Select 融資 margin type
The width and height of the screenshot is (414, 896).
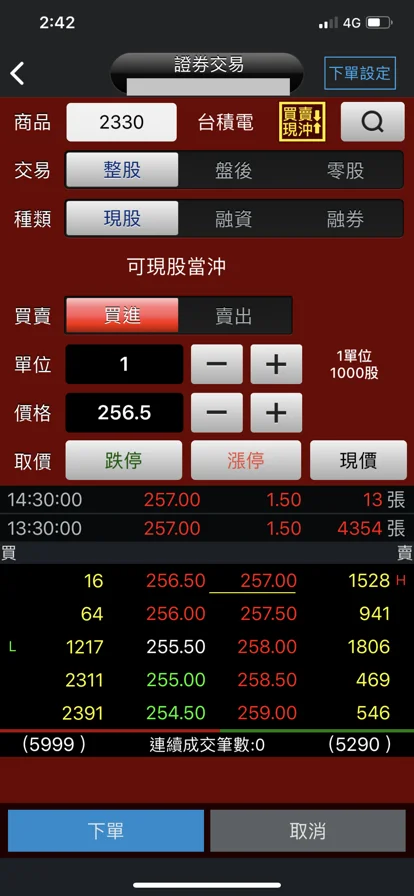(x=233, y=219)
